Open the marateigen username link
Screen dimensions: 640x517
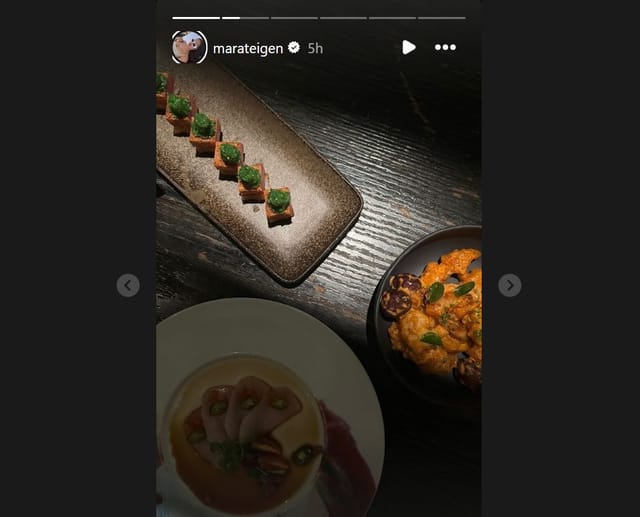249,48
